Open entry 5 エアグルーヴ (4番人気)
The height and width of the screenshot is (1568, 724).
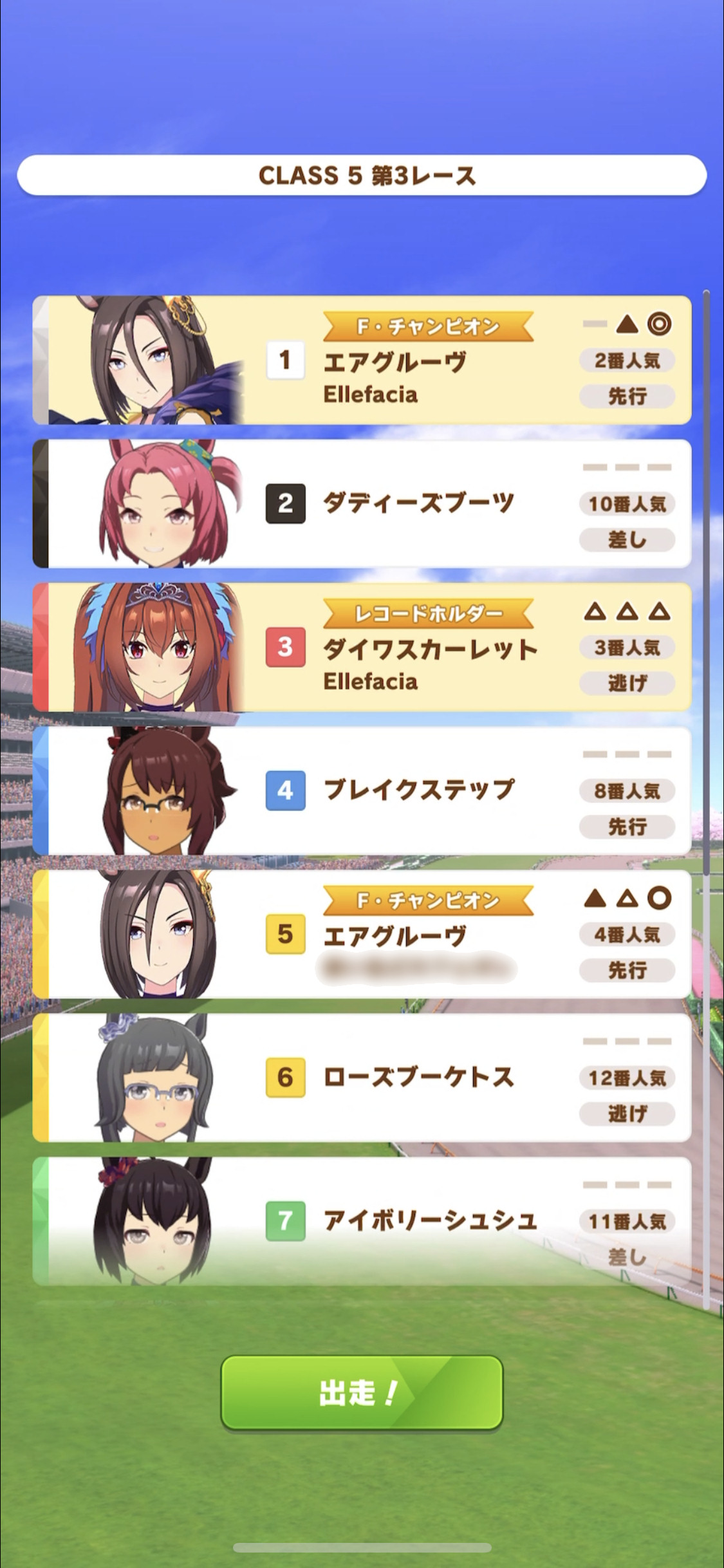coord(362,934)
